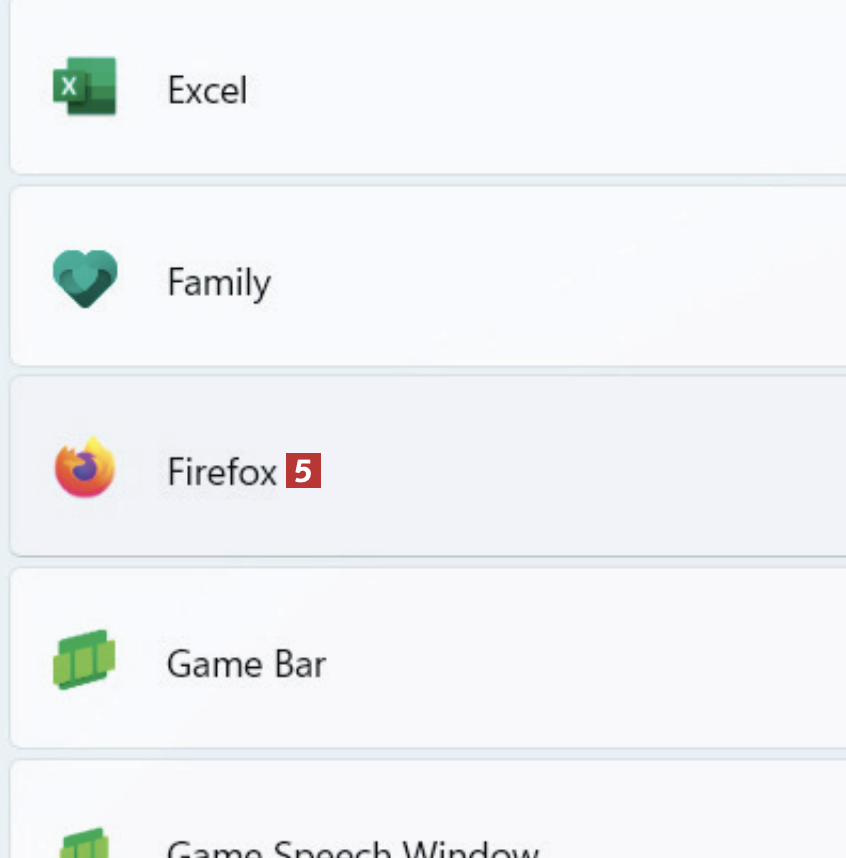Open the Game Speech Window row

(x=350, y=848)
